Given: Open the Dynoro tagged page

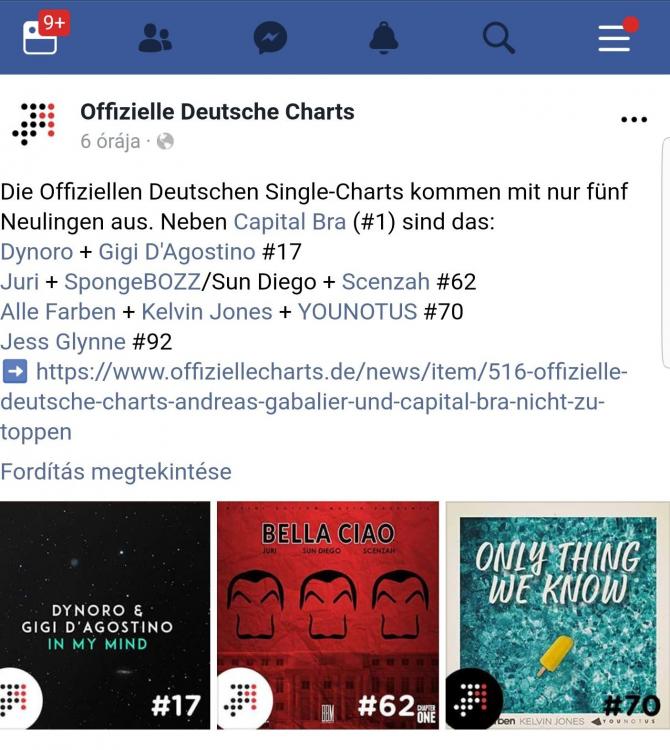Looking at the screenshot, I should point(38,251).
